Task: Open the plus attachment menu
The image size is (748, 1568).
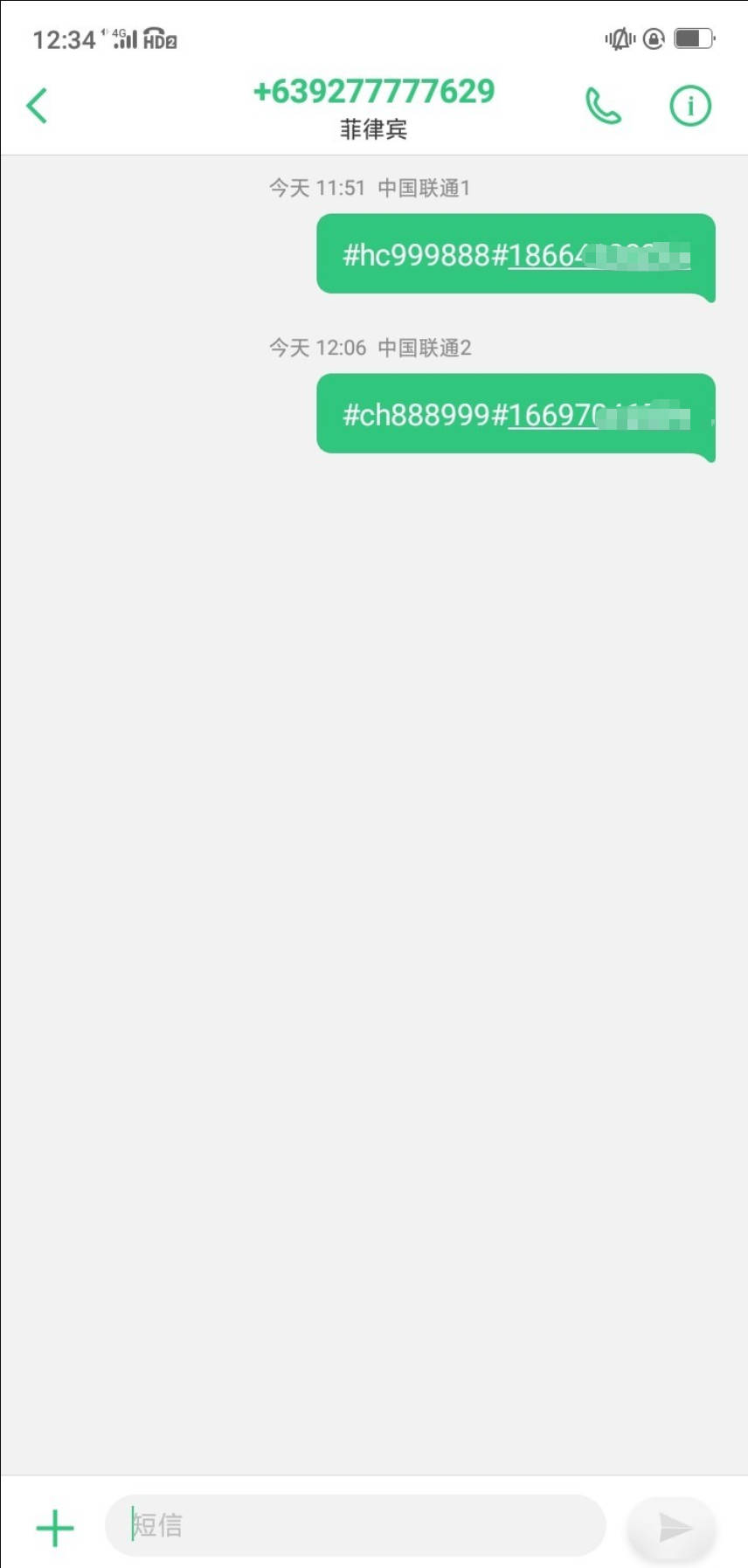Action: 55,1528
